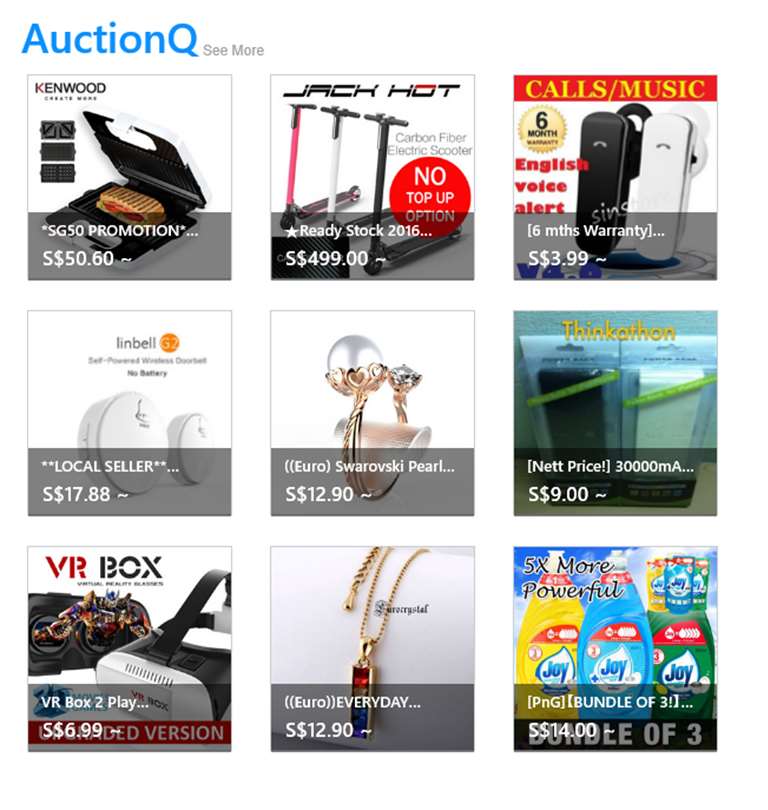Open the Nett Price 30000mAh power bank
This screenshot has width=768, height=810.
tap(615, 413)
